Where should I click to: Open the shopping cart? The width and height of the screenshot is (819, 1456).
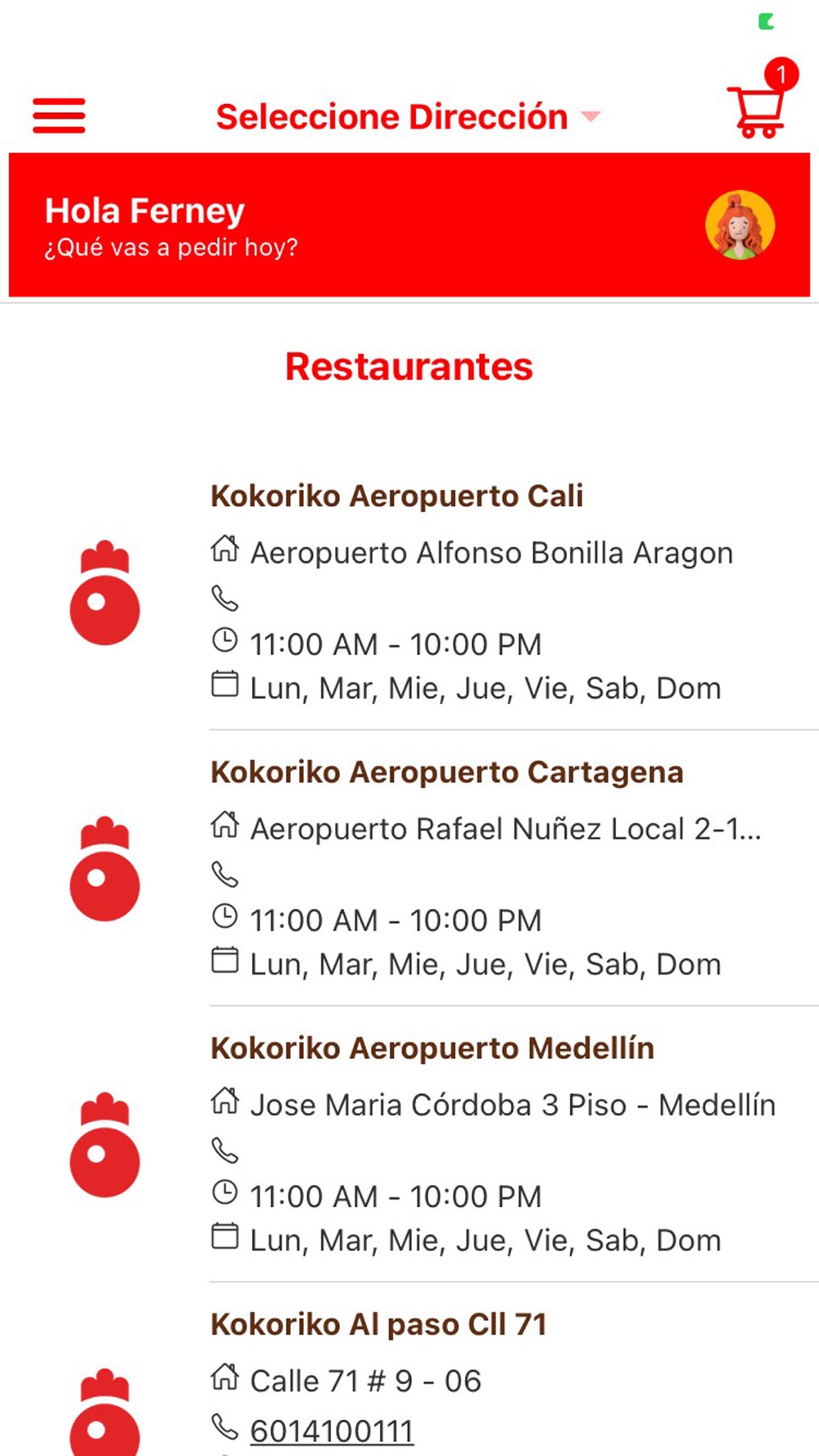point(758,110)
